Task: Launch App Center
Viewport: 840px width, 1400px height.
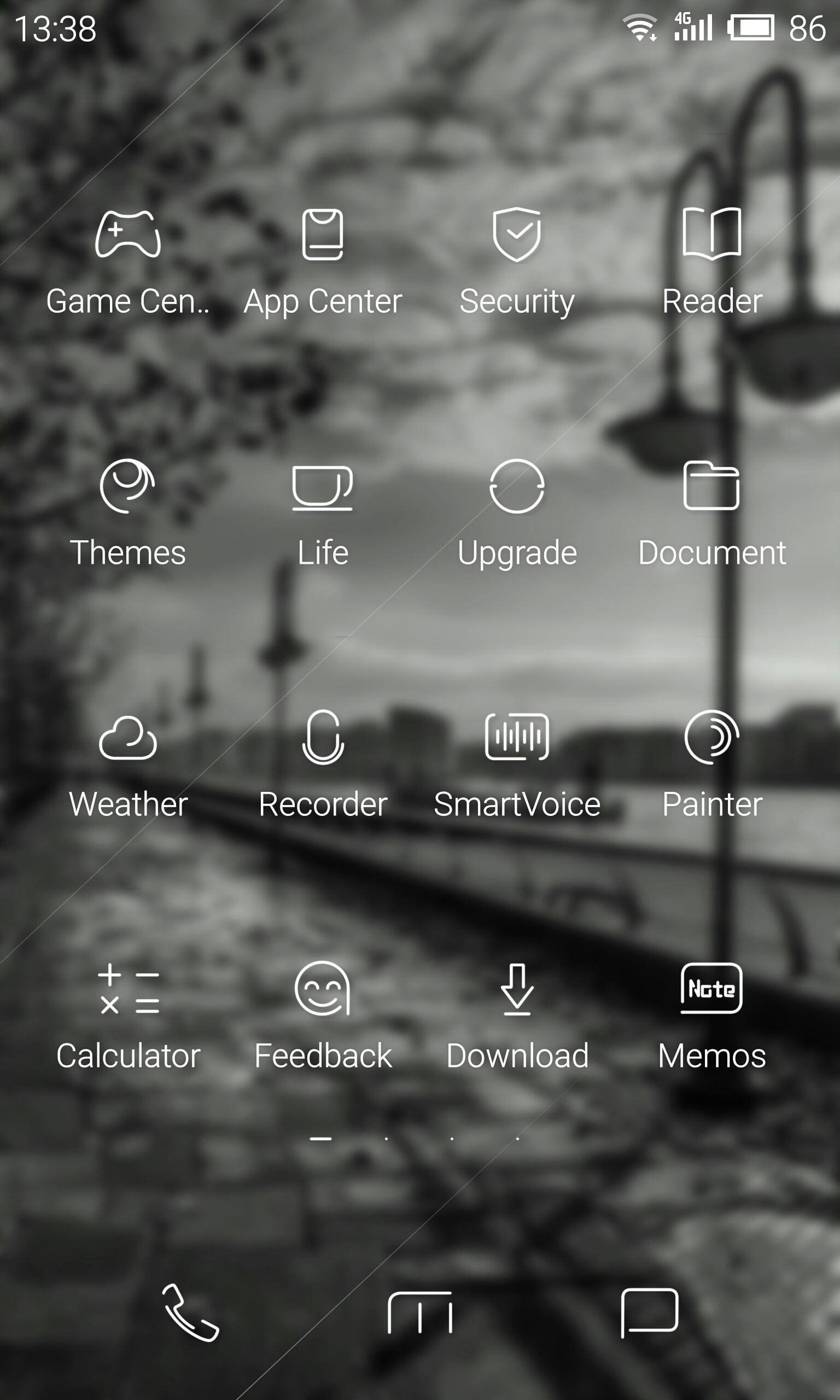Action: [x=323, y=234]
